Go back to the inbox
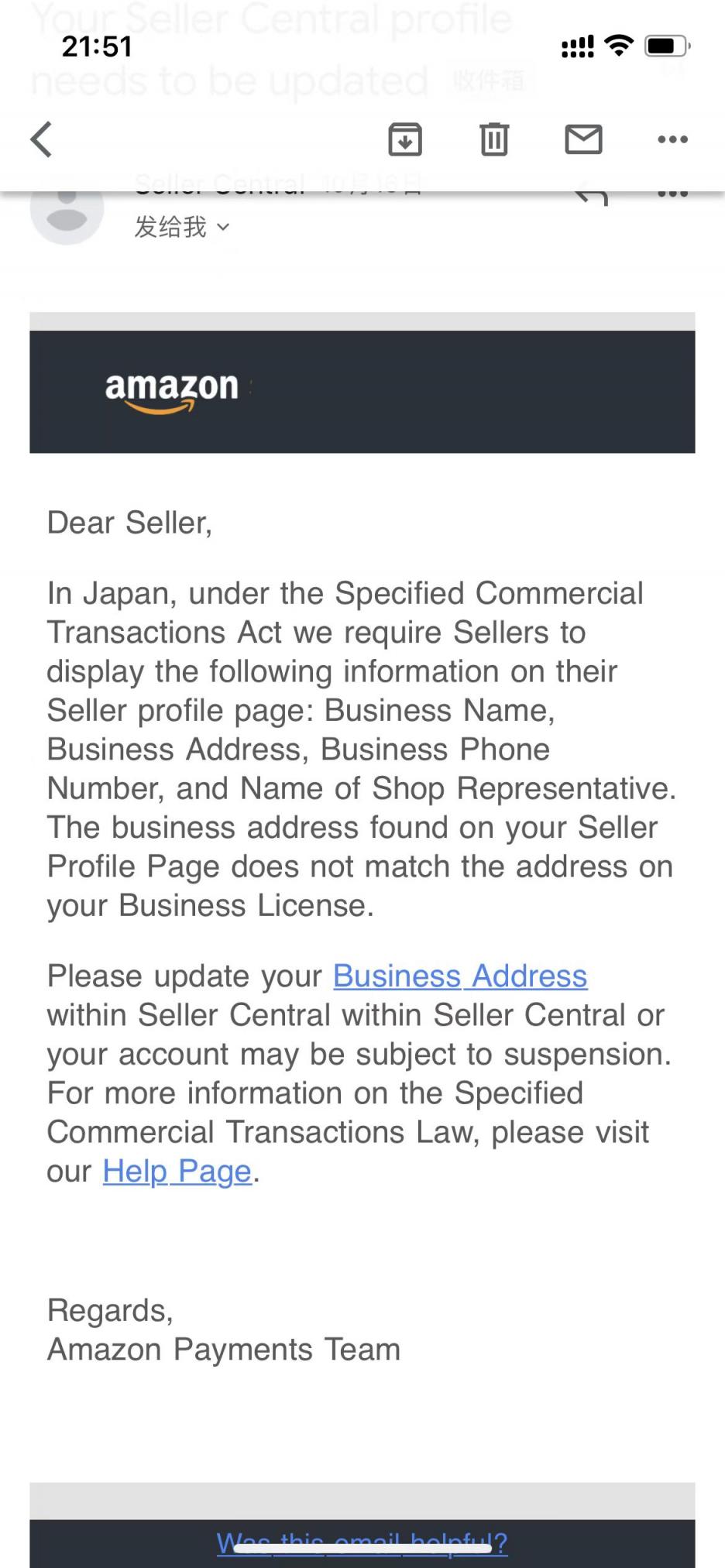Image resolution: width=725 pixels, height=1568 pixels. 41,139
